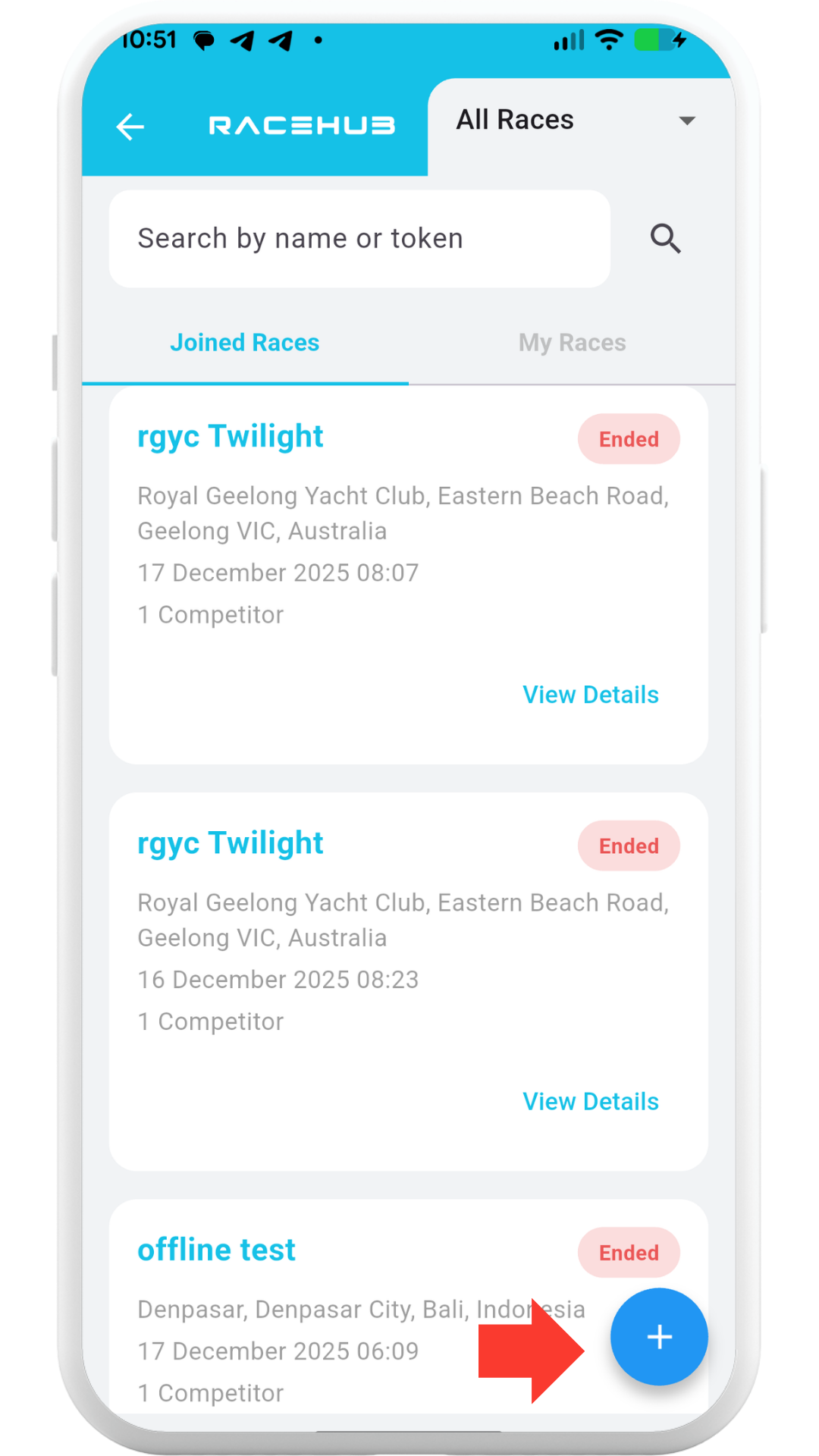The width and height of the screenshot is (819, 1456).
Task: Focus the search by name or token field
Action: (x=359, y=239)
